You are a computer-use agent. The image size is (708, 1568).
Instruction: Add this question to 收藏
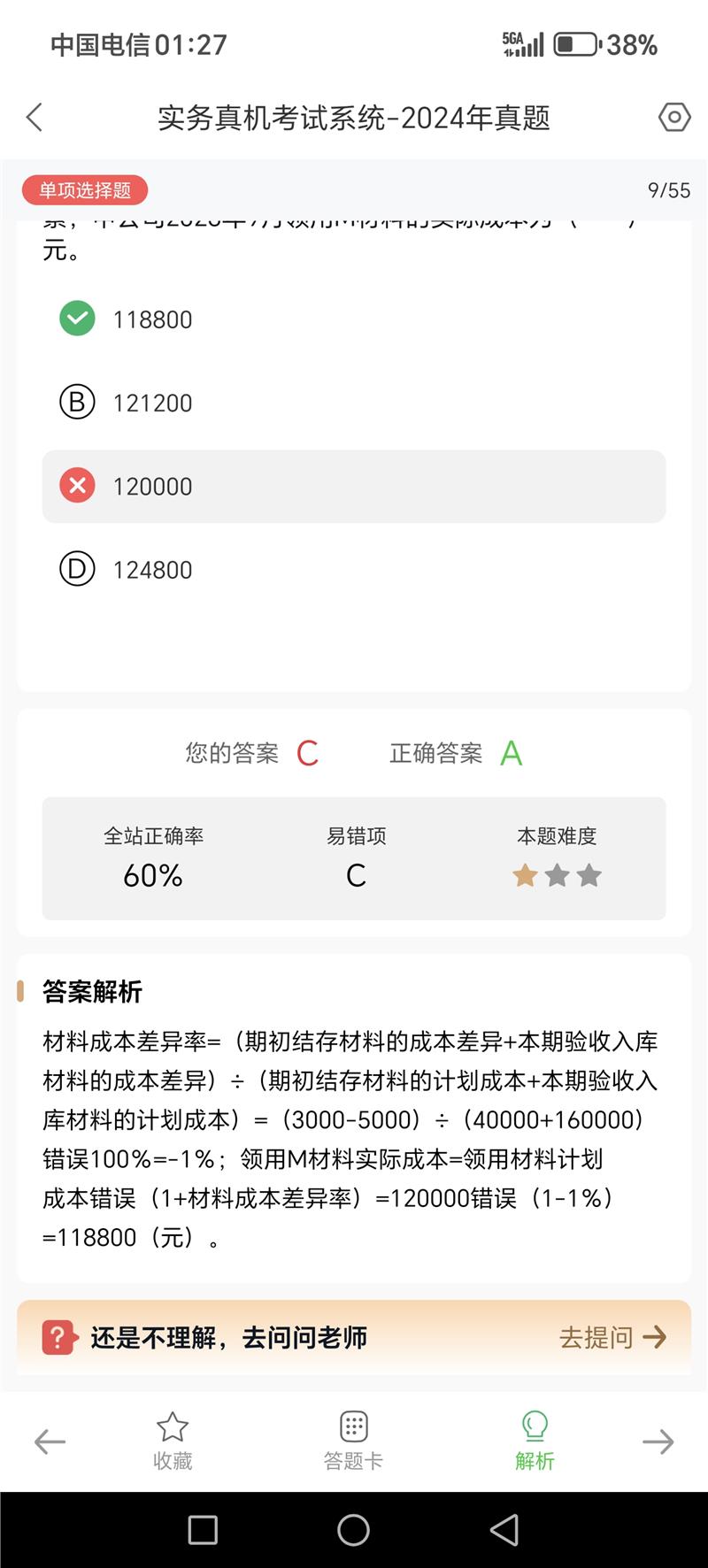[173, 1441]
